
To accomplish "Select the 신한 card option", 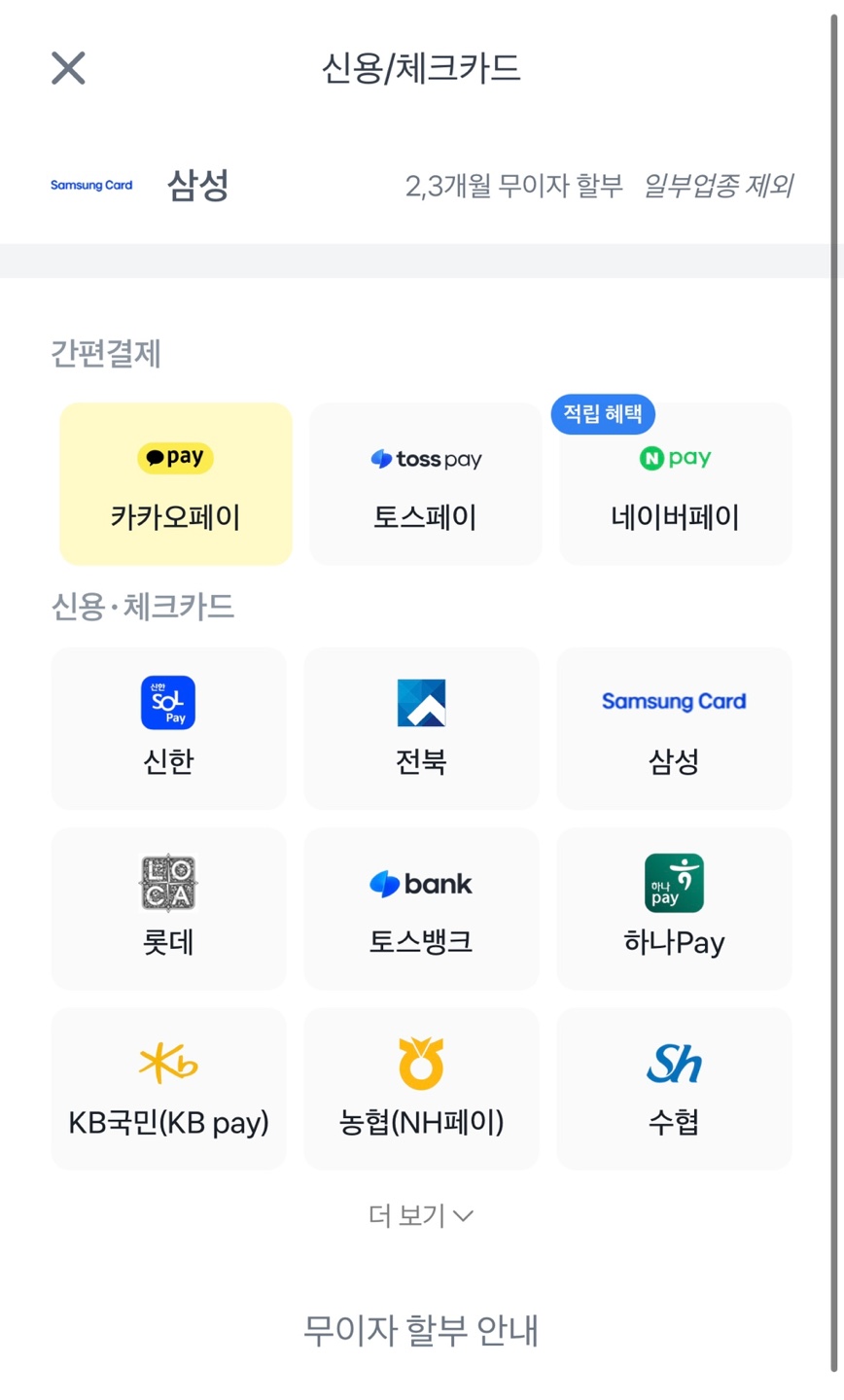I will click(x=168, y=727).
